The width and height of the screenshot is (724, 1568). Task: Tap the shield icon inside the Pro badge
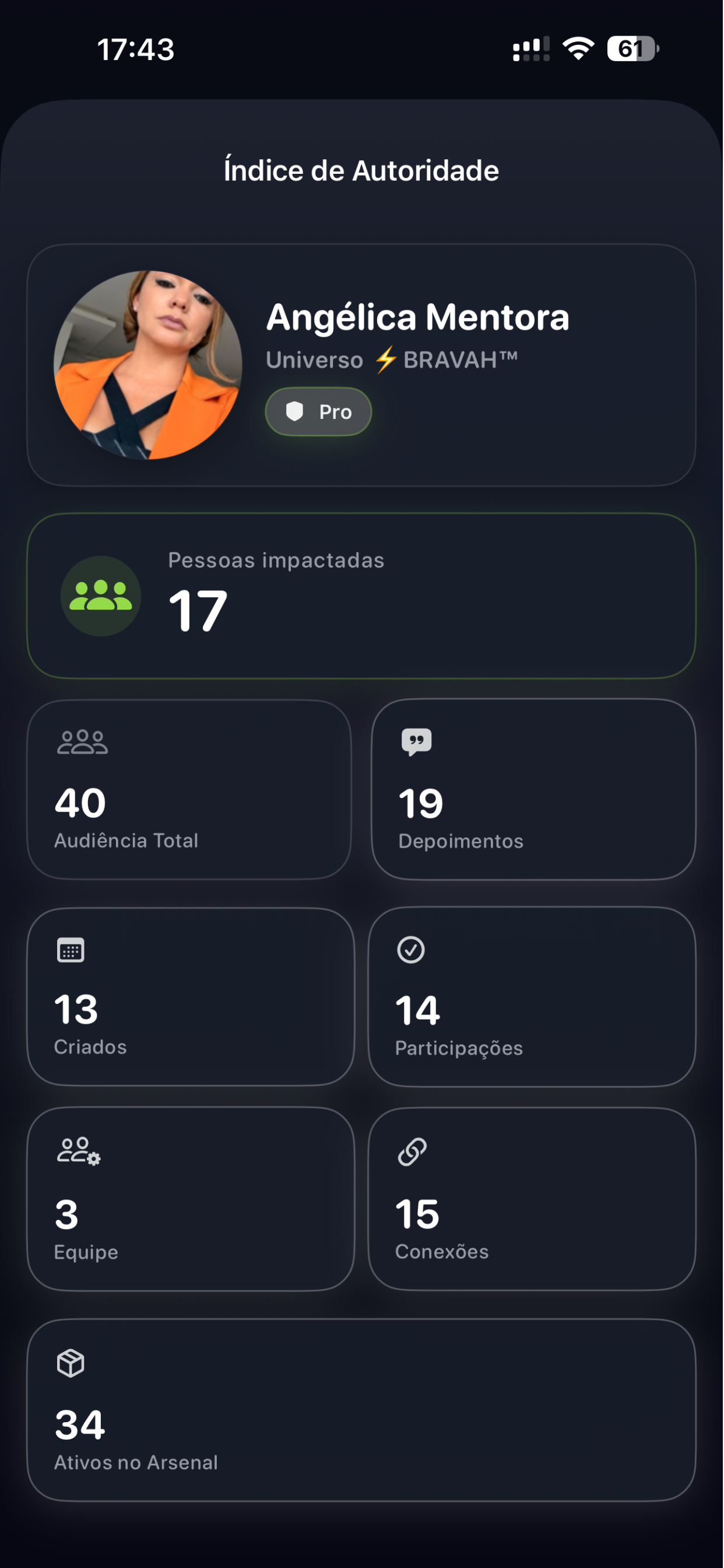(296, 411)
